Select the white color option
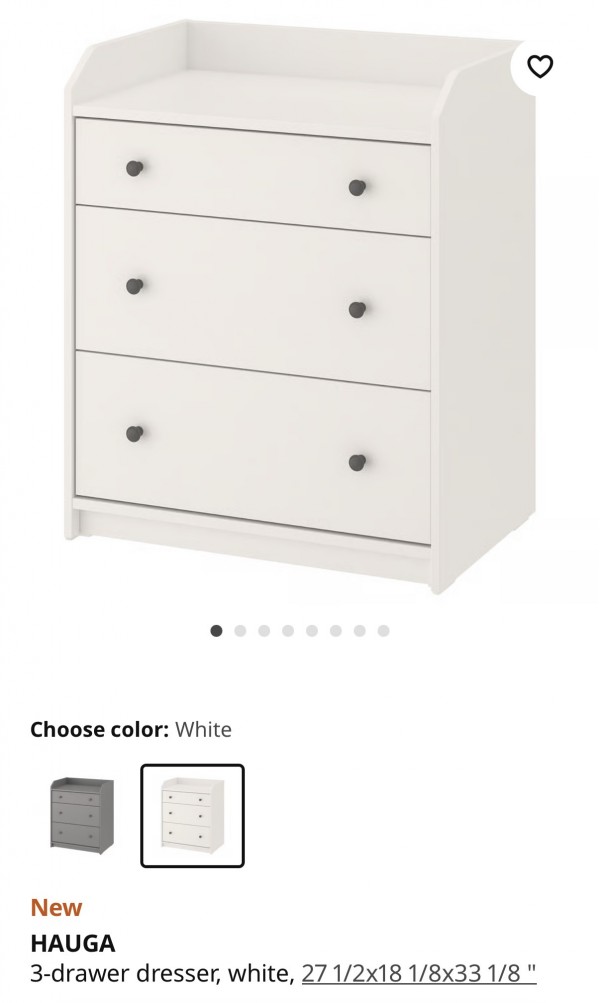This screenshot has width=600, height=1003. pyautogui.click(x=192, y=815)
